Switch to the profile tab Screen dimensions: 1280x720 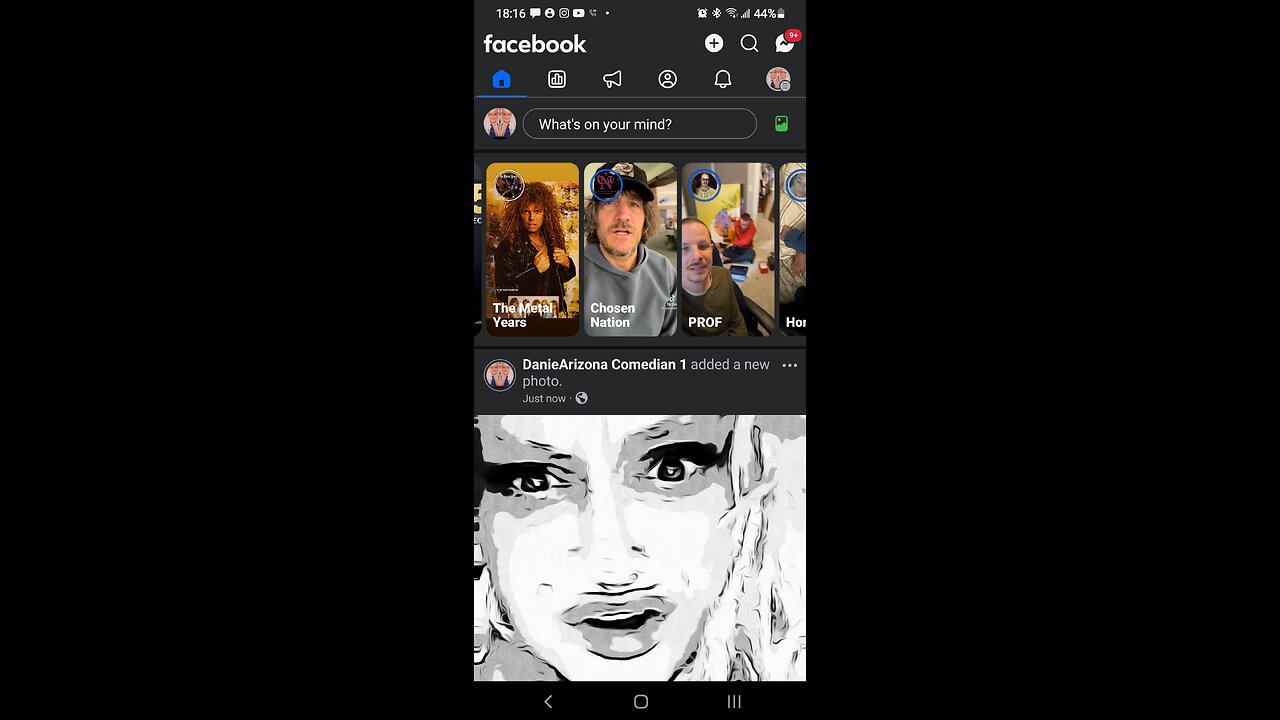click(x=668, y=79)
